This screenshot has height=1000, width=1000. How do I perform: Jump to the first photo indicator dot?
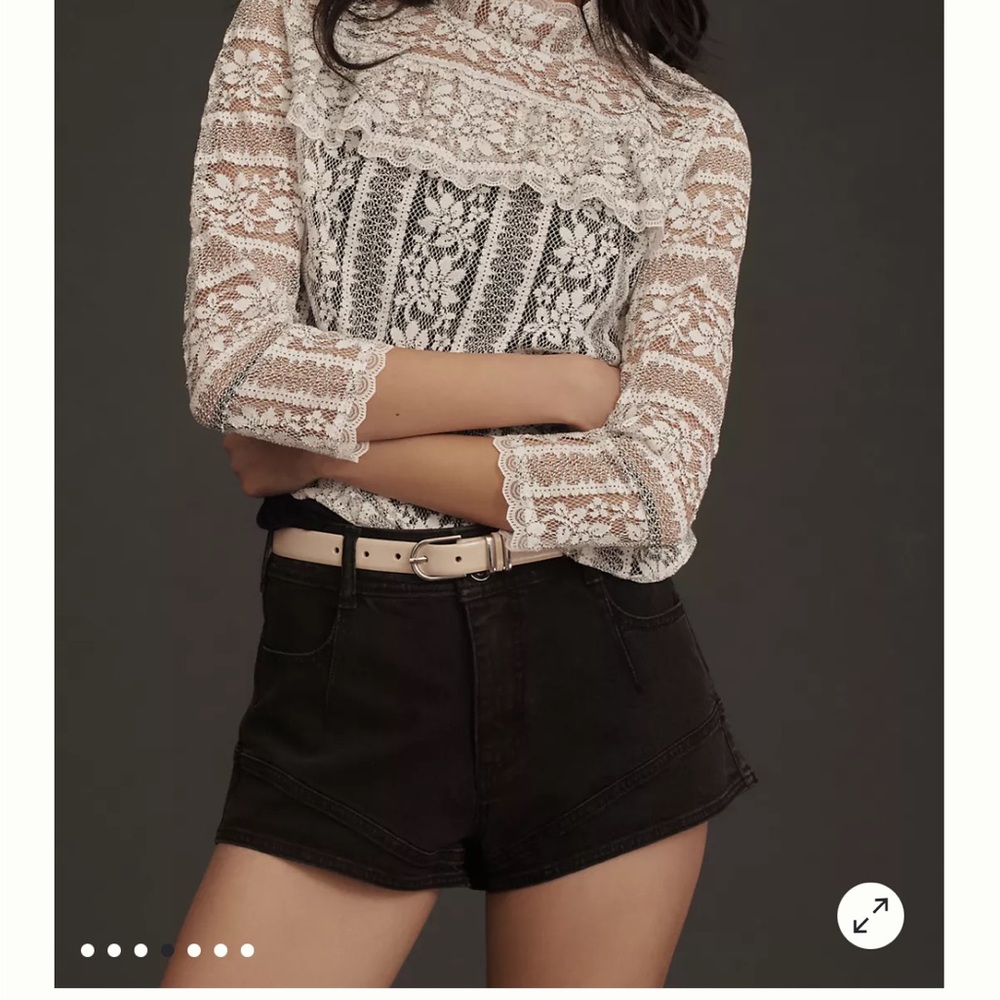88,950
